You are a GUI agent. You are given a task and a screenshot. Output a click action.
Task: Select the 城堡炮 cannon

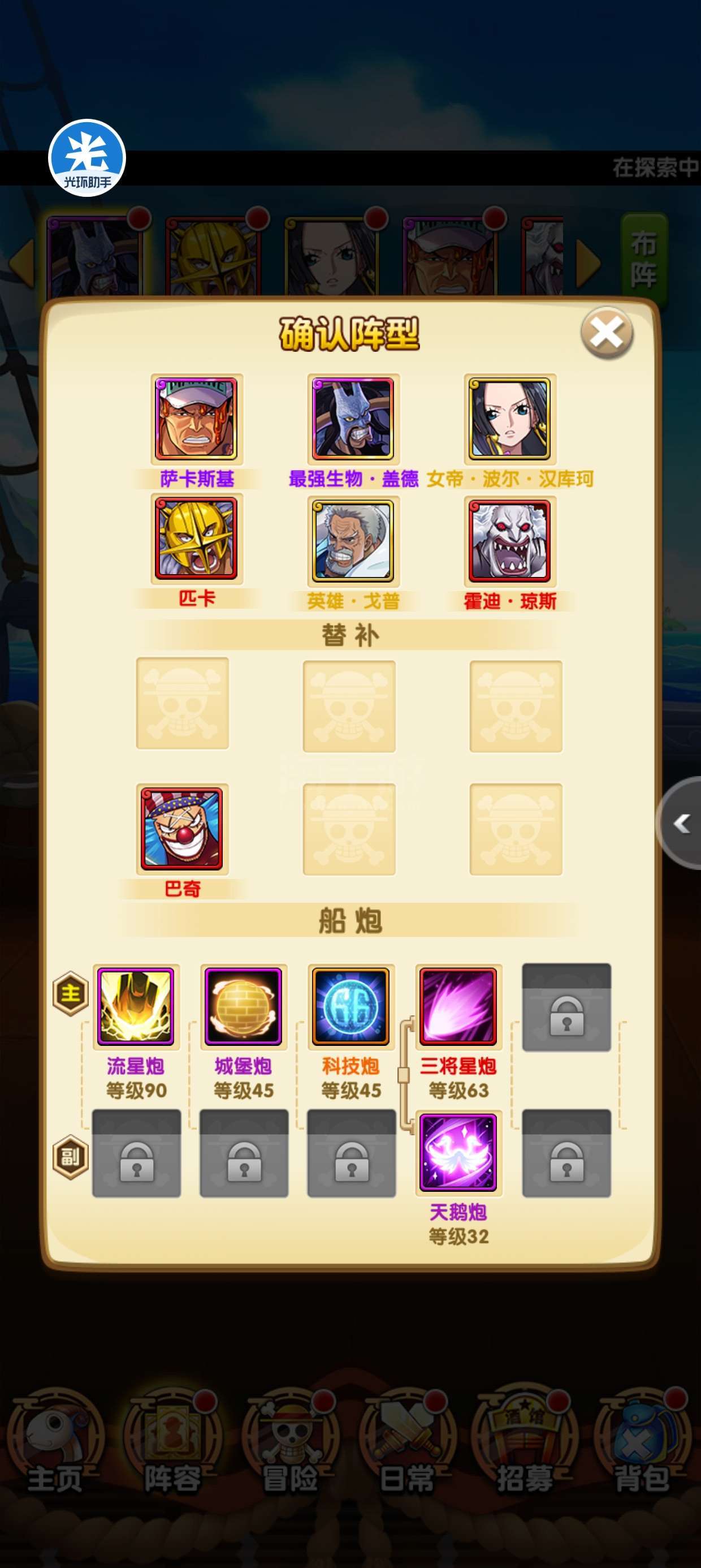[x=244, y=1007]
